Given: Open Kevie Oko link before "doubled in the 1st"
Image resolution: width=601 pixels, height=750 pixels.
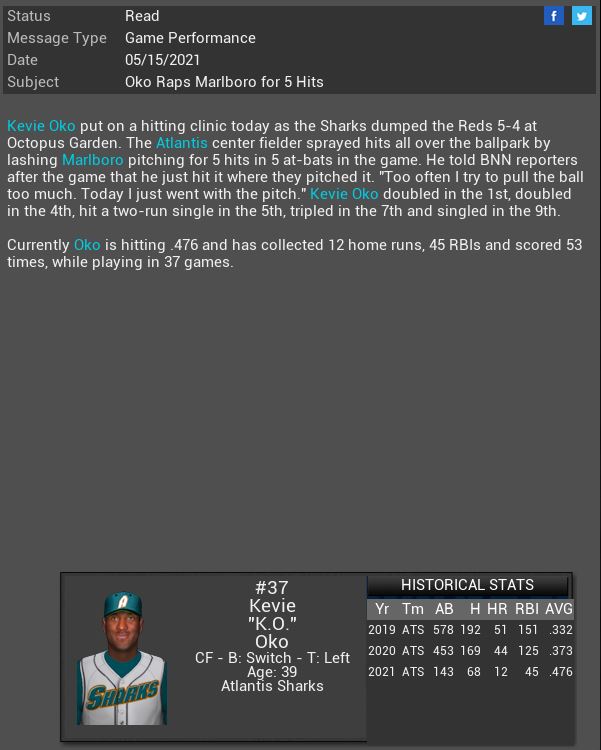Looking at the screenshot, I should coord(344,194).
